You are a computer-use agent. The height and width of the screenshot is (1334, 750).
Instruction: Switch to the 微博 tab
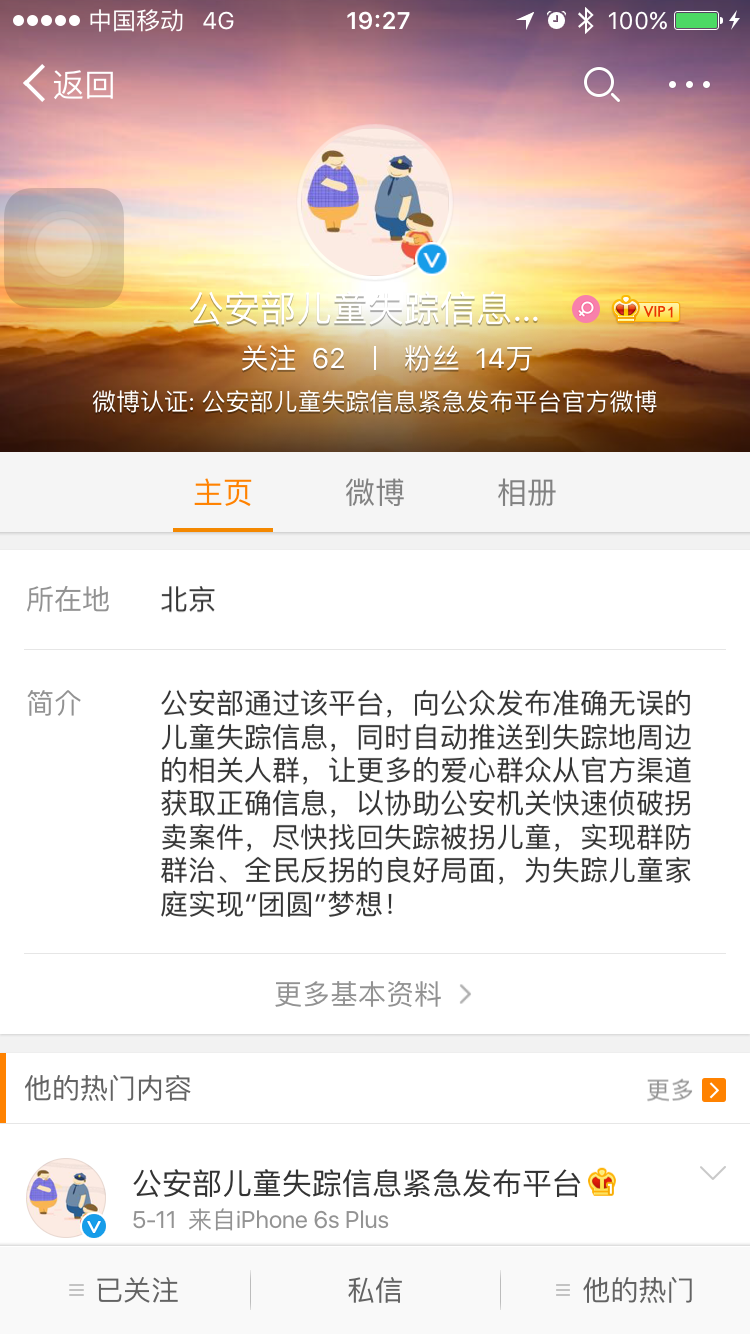pyautogui.click(x=375, y=492)
